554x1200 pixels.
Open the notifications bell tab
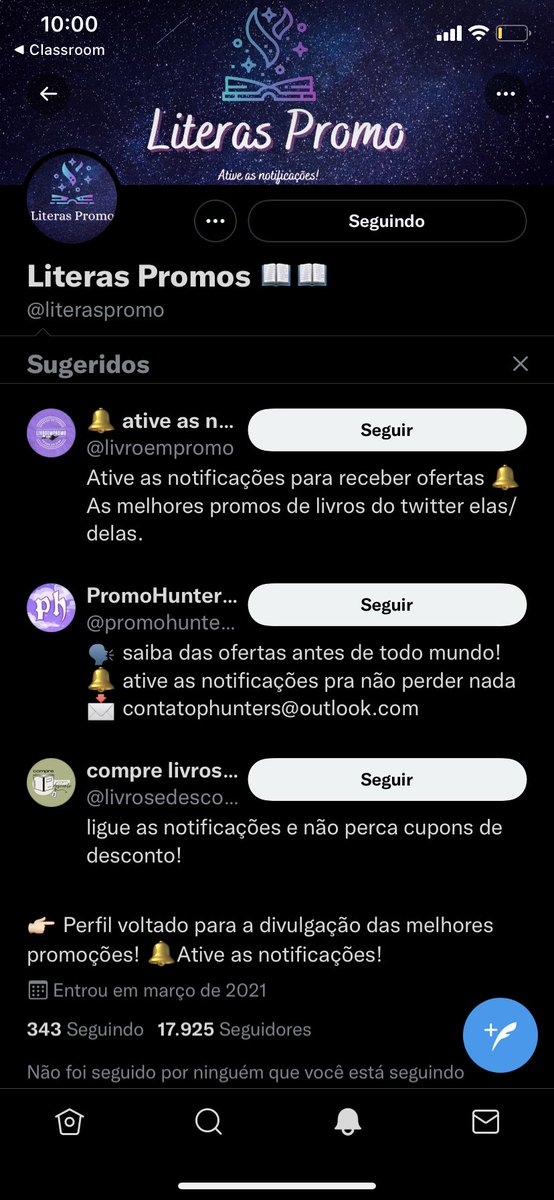347,1122
